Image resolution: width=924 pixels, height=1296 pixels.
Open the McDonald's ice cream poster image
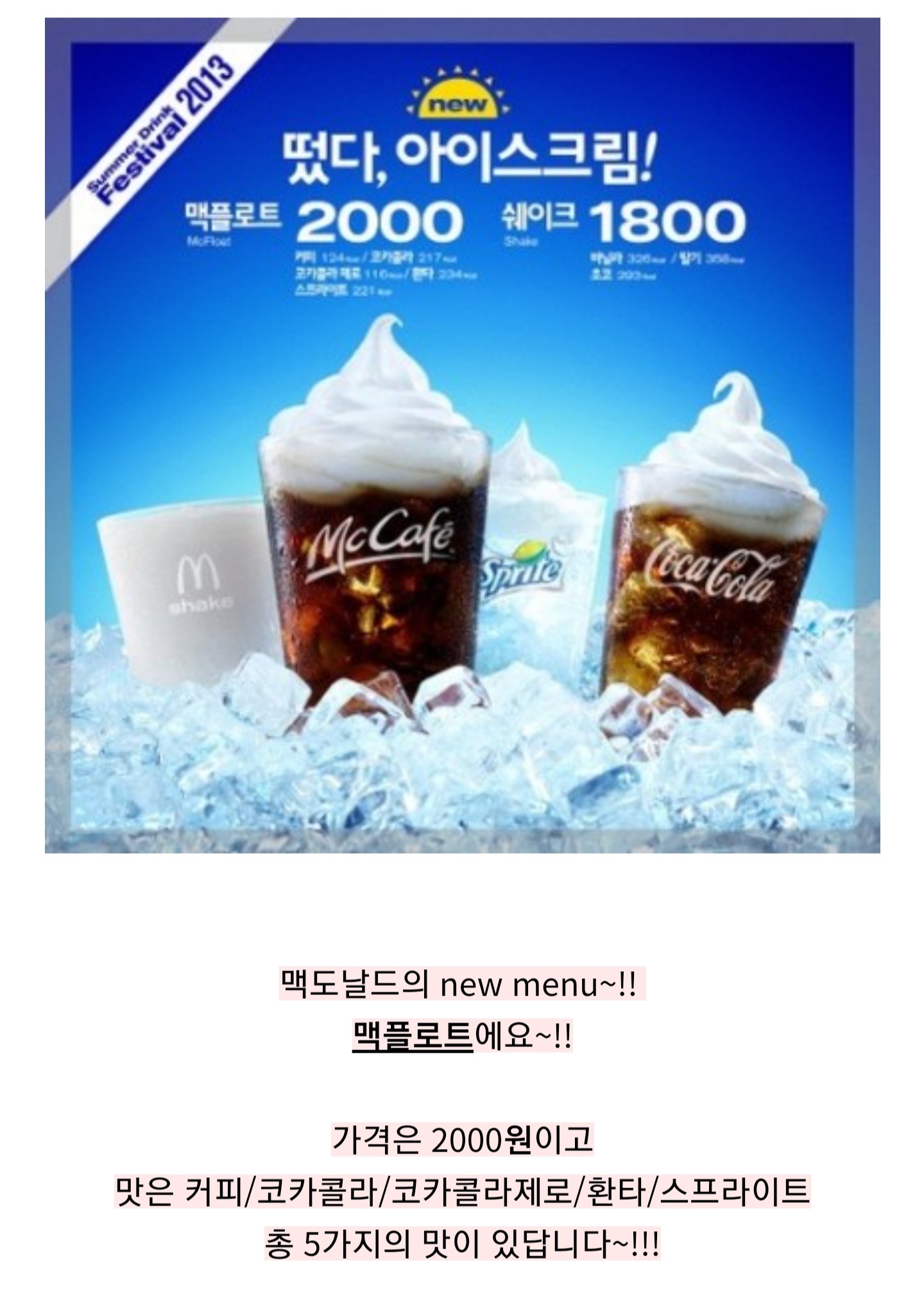coord(462,435)
